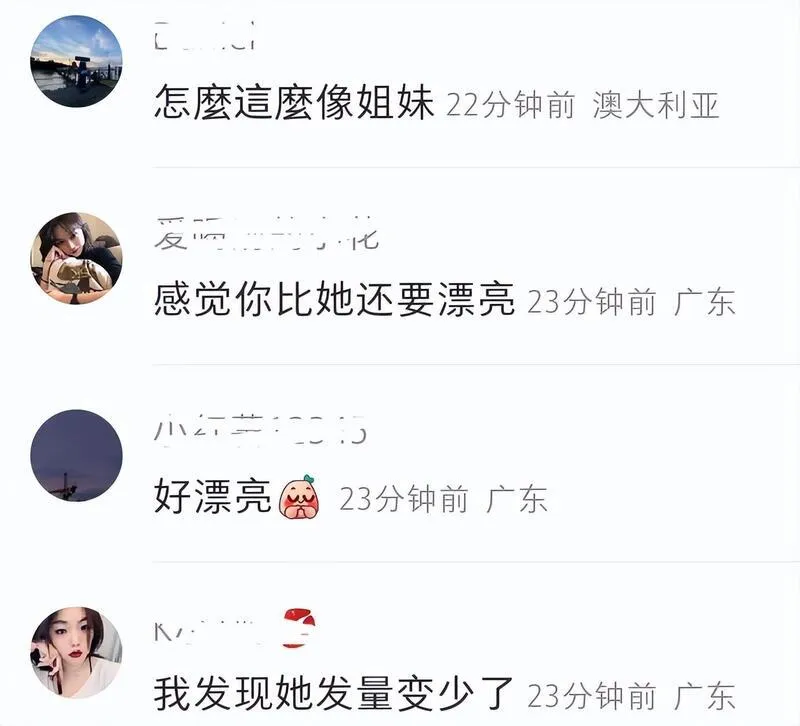Reply to the comment 我发现她发量变少了

click(x=334, y=693)
